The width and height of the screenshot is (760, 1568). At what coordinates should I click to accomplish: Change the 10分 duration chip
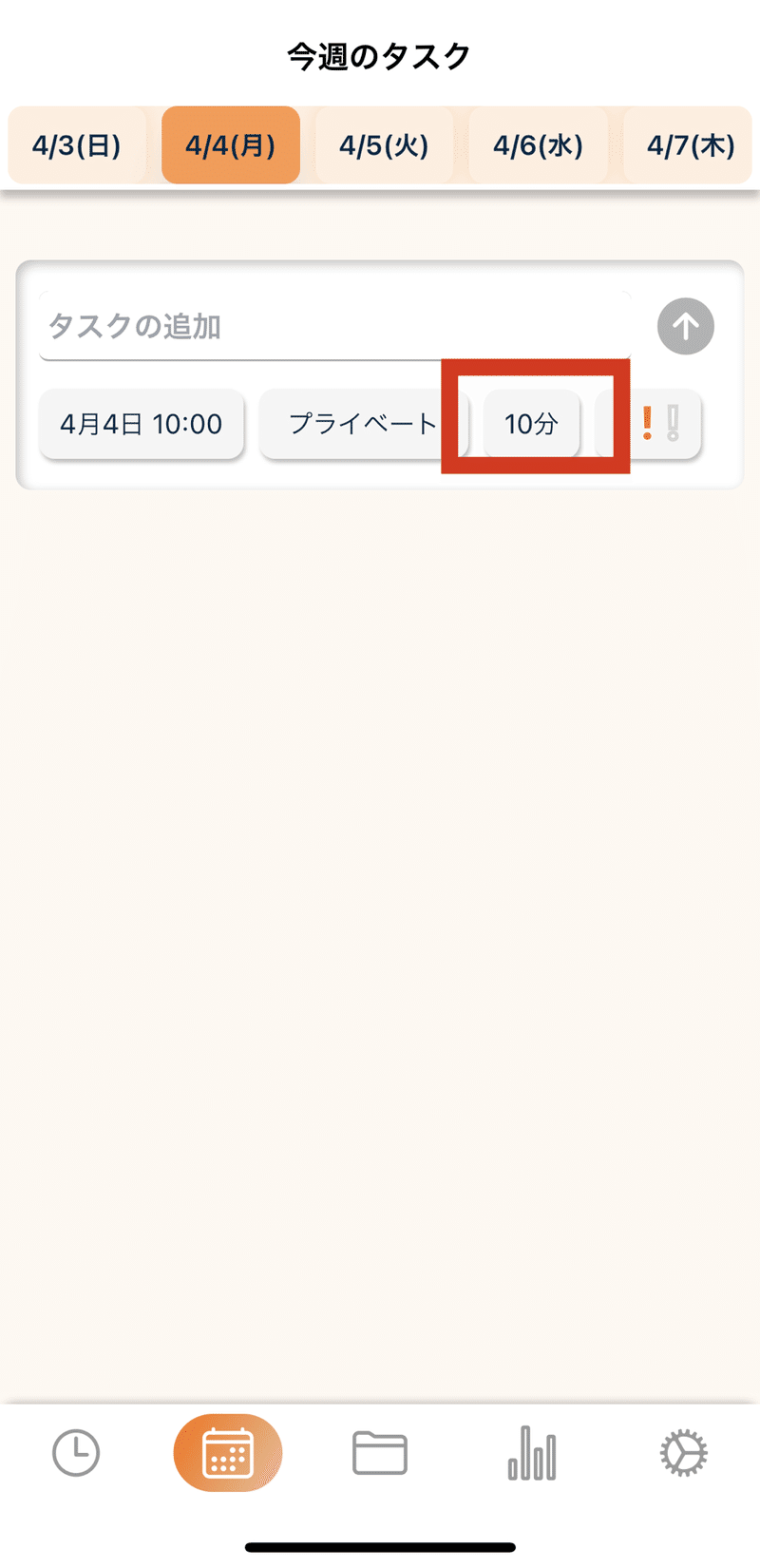pos(532,424)
